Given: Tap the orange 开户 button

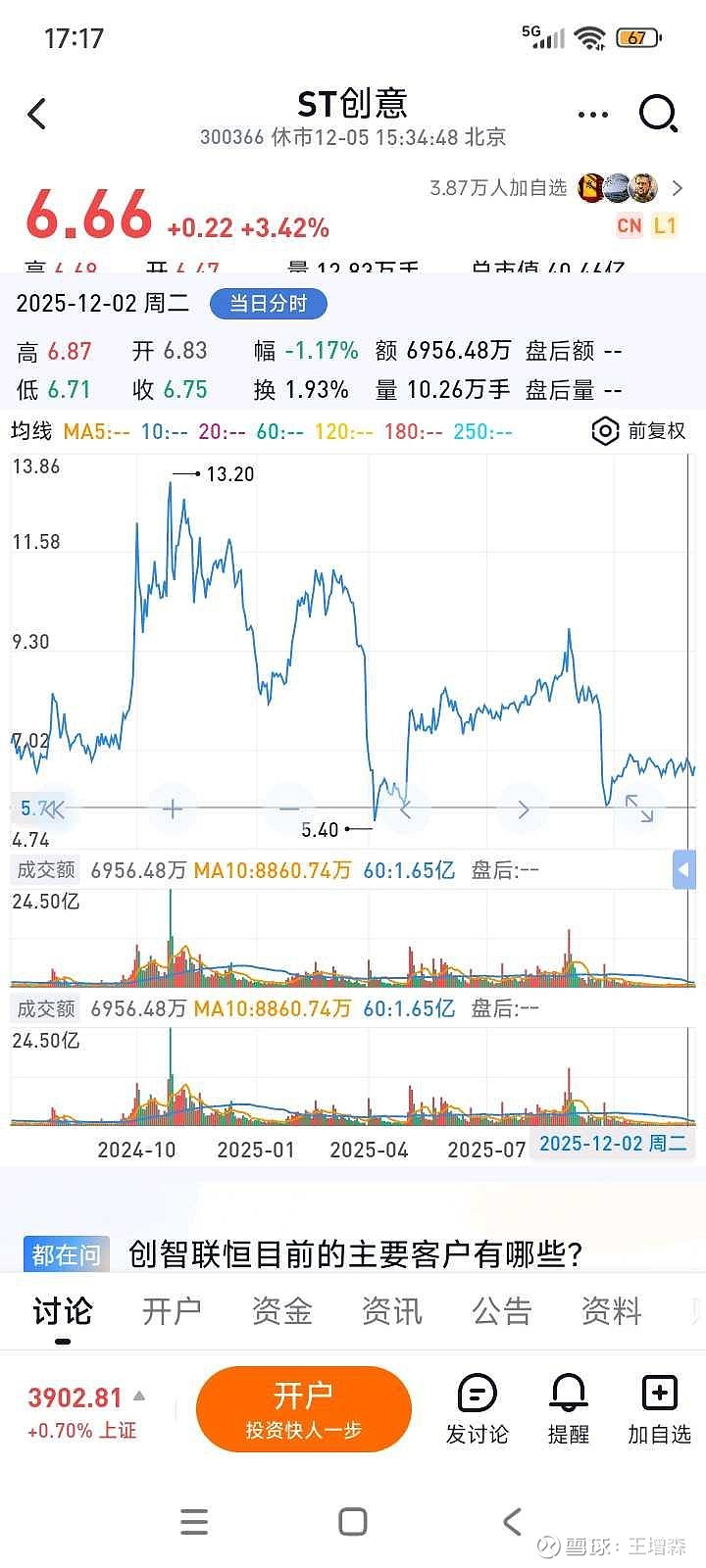Looking at the screenshot, I should [x=303, y=1409].
